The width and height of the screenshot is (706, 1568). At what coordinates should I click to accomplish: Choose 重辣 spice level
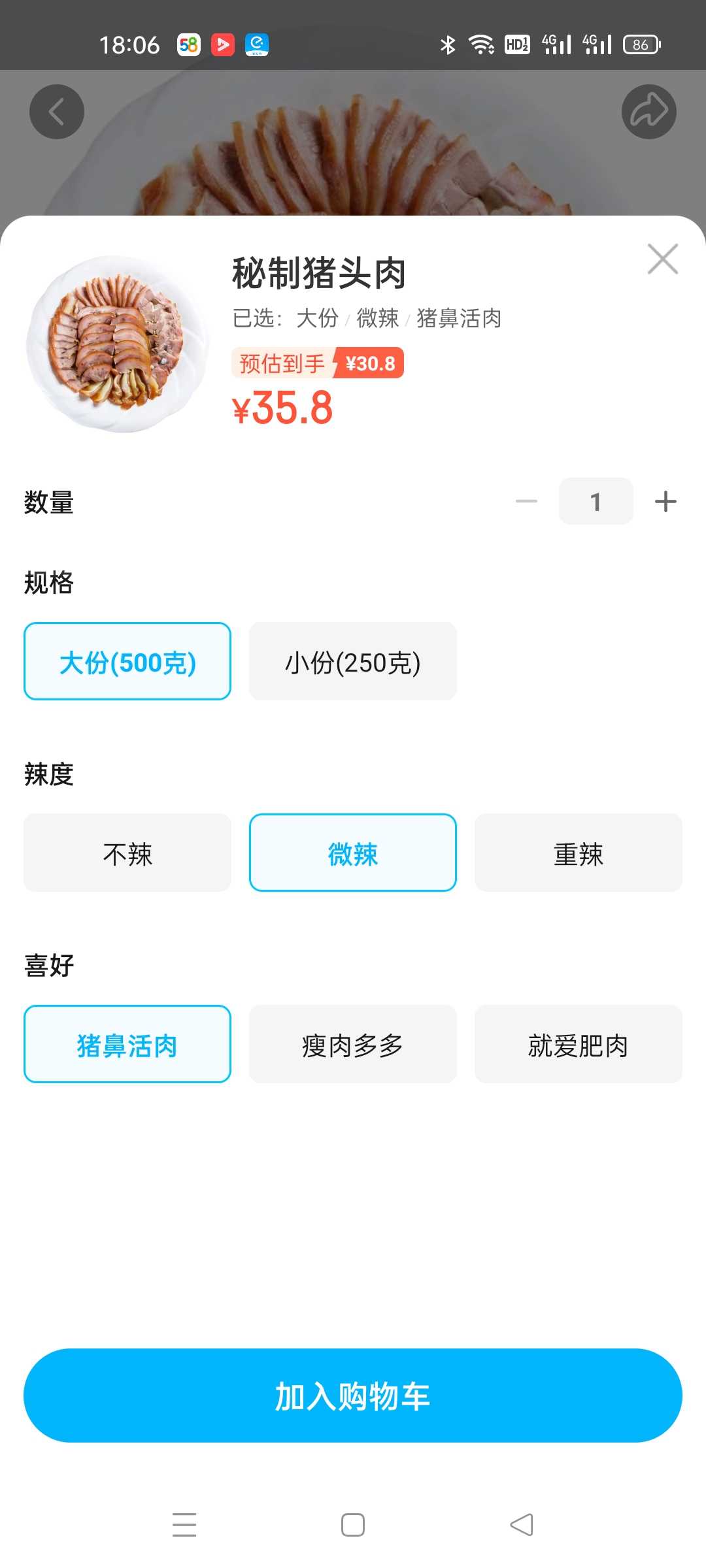click(x=579, y=853)
